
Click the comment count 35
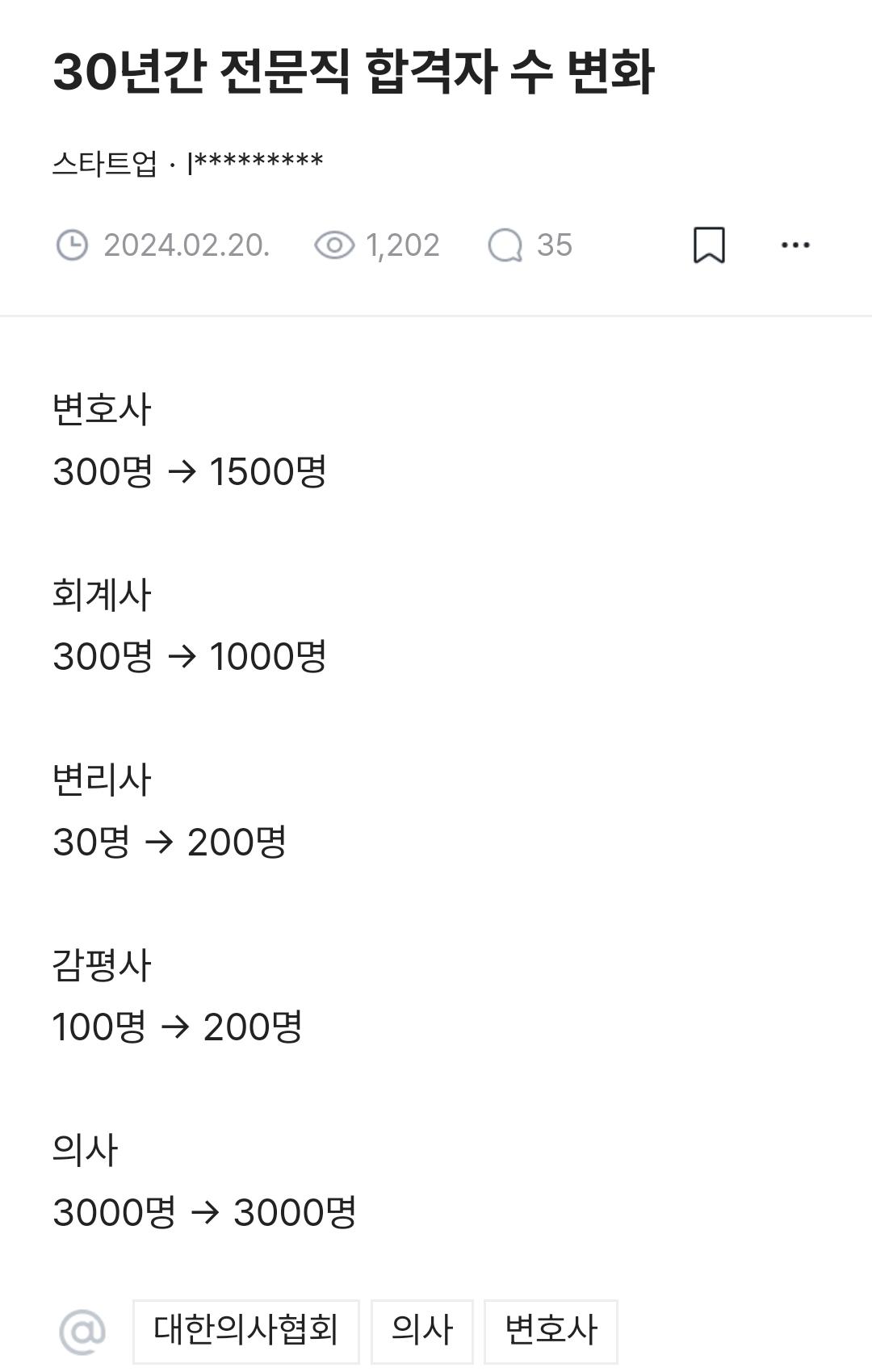555,245
